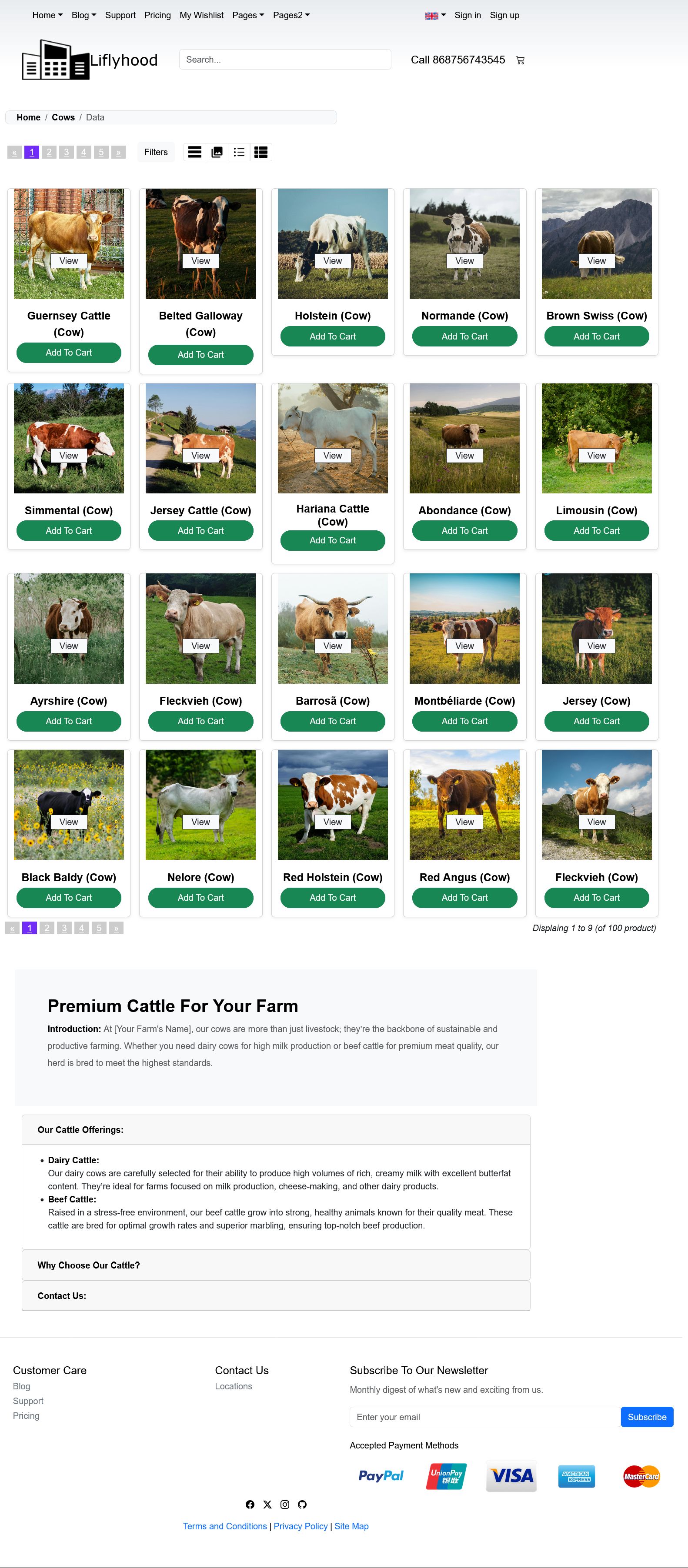Screen dimensions: 688x1568
Task: Open the shopping cart icon
Action: [x=520, y=60]
